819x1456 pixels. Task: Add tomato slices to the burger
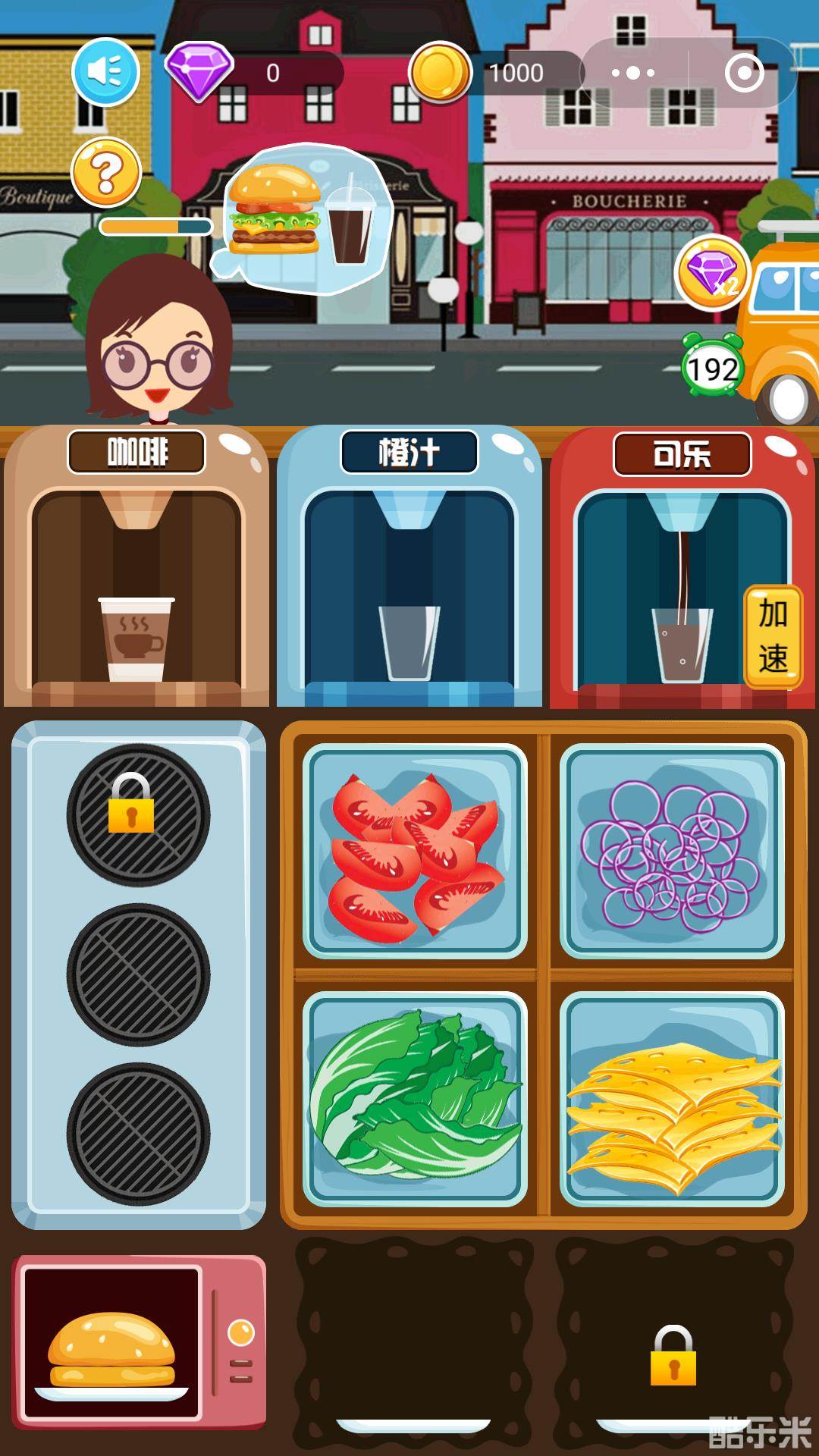(415, 851)
